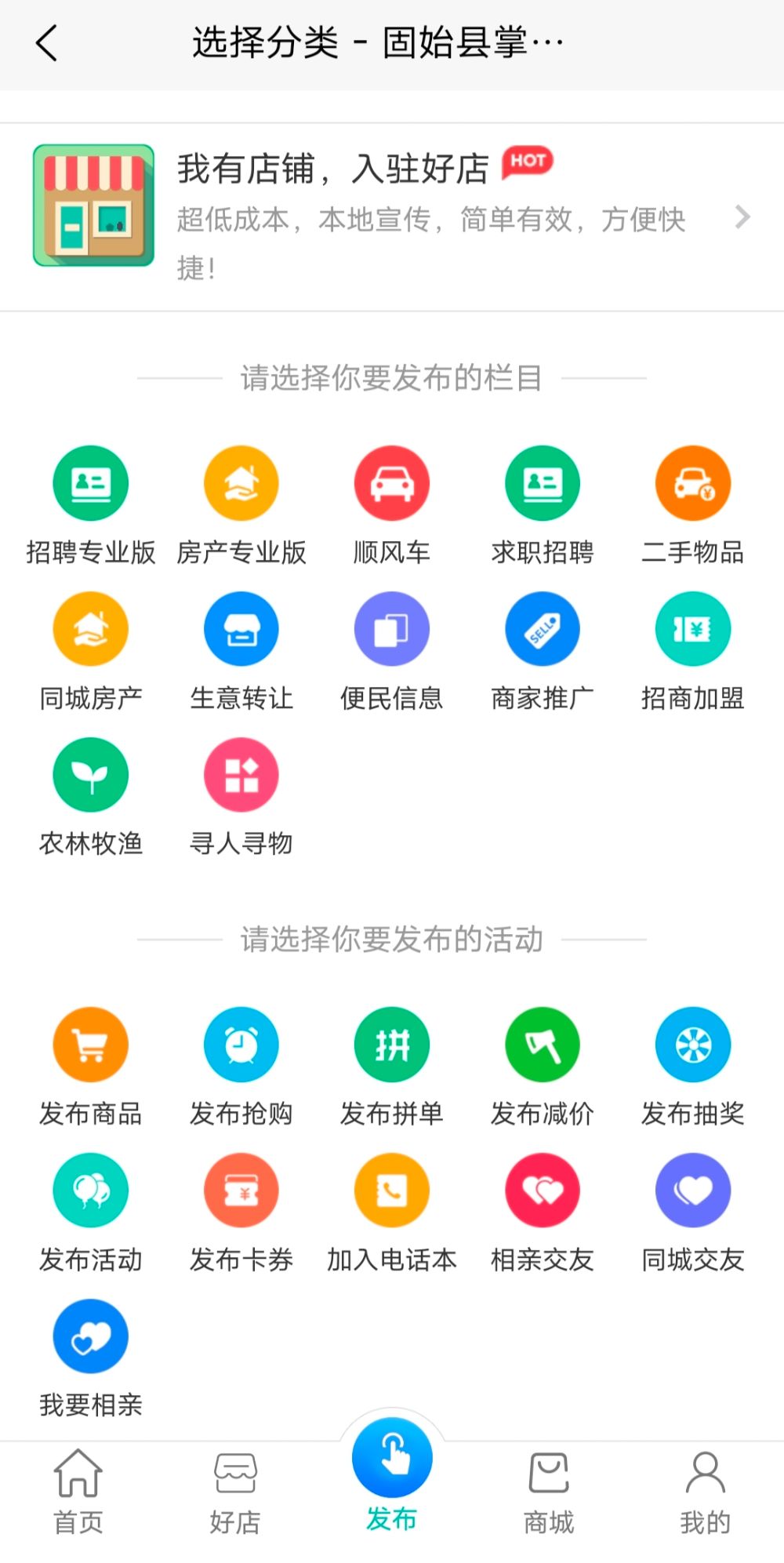Choose 商家推广 category
The height and width of the screenshot is (1563, 784).
[543, 649]
